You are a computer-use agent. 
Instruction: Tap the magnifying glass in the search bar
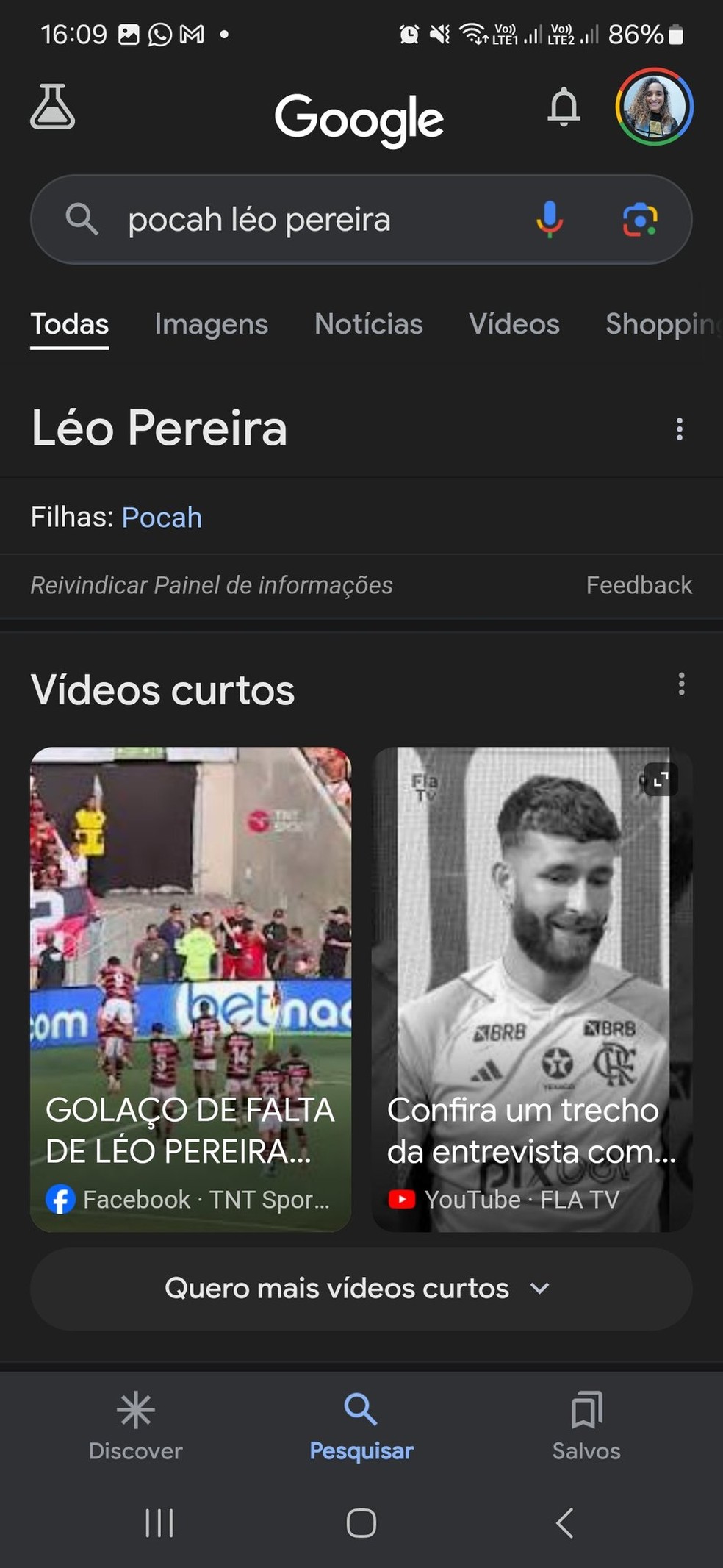83,219
